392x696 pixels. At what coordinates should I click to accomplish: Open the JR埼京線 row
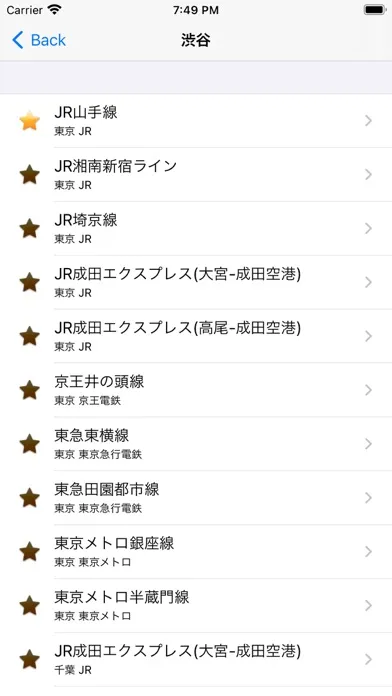click(196, 228)
